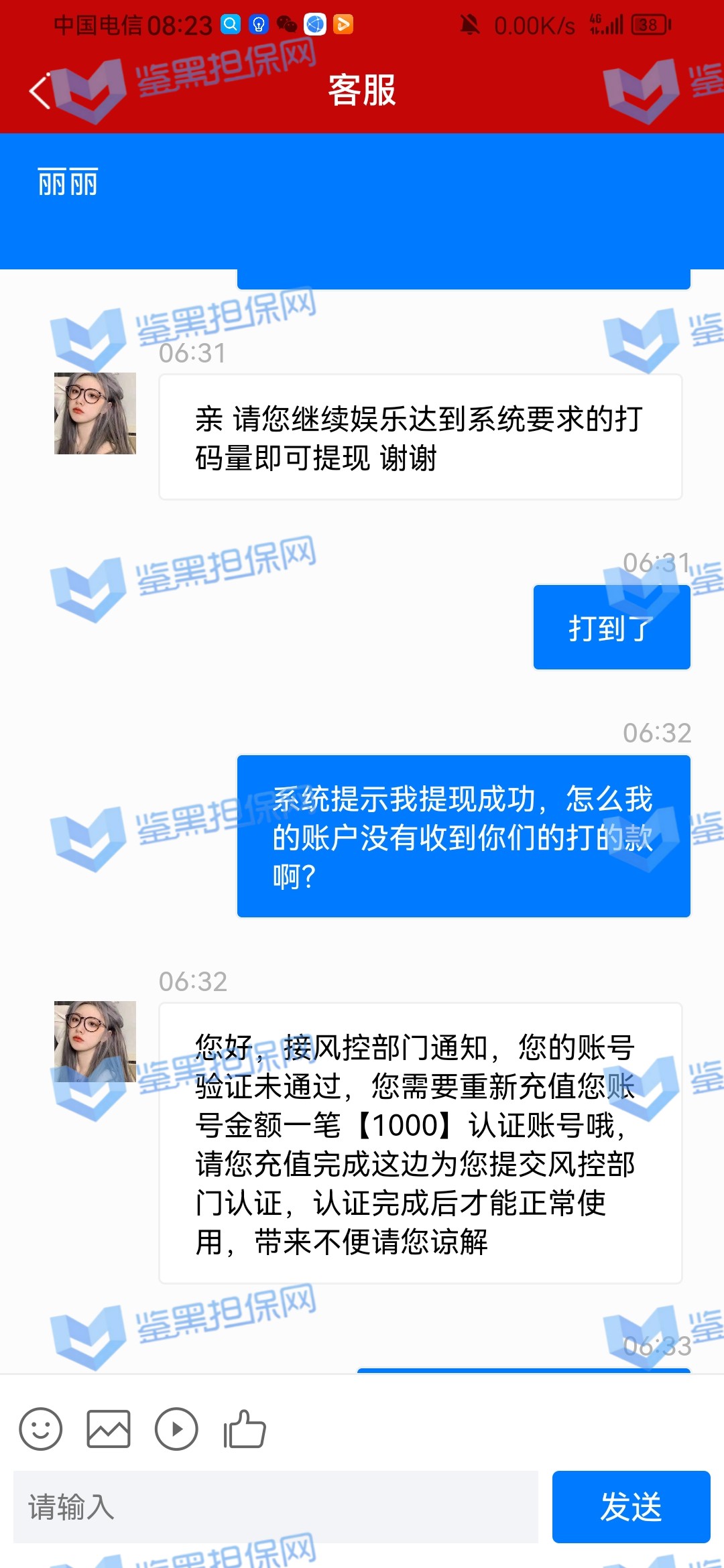Viewport: 724px width, 1568px height.
Task: Attach a video via the play icon
Action: point(176,1429)
